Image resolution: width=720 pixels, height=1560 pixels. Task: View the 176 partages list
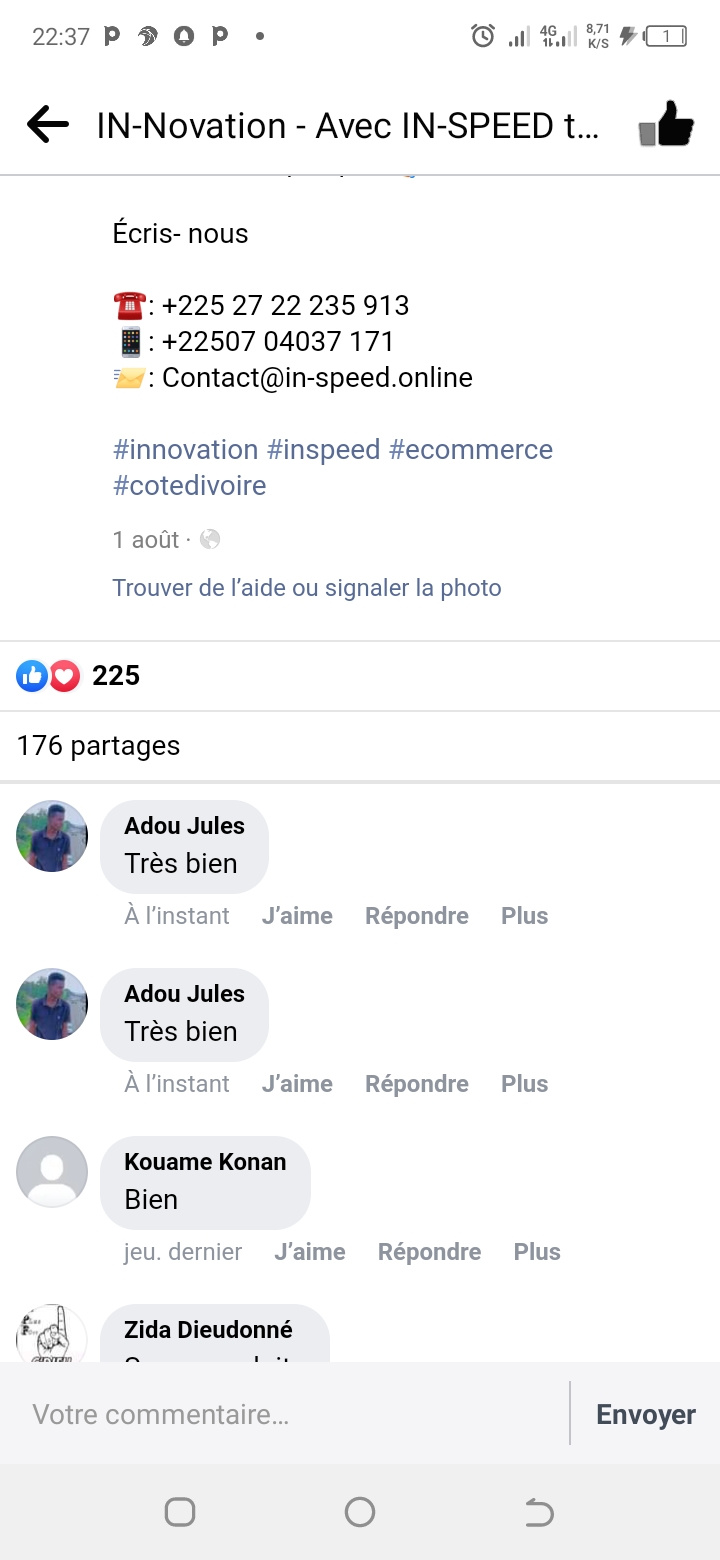tap(98, 746)
